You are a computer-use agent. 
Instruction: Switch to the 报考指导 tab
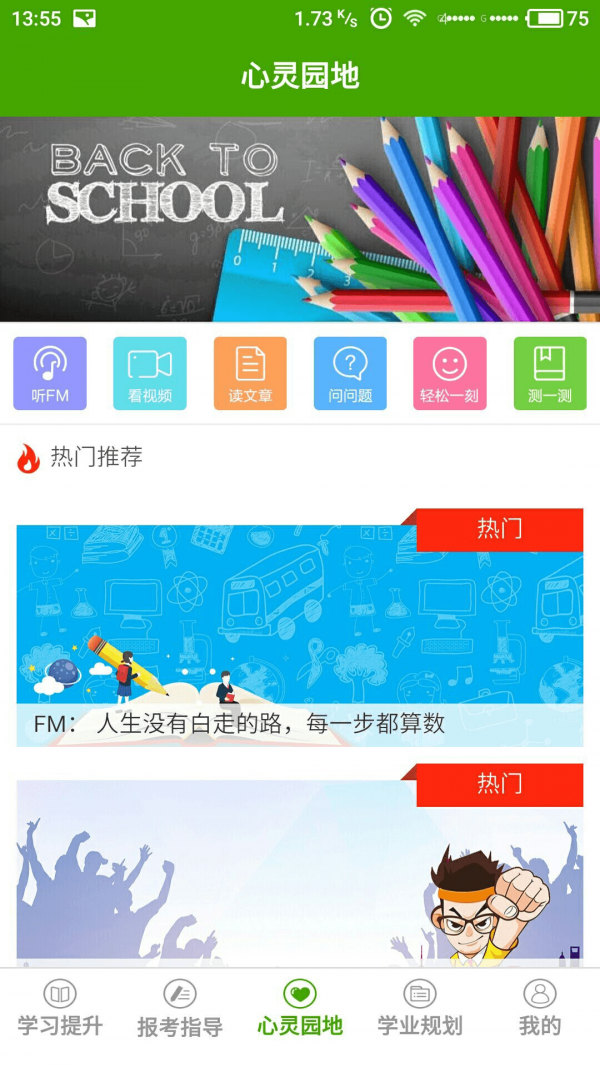tap(180, 1008)
